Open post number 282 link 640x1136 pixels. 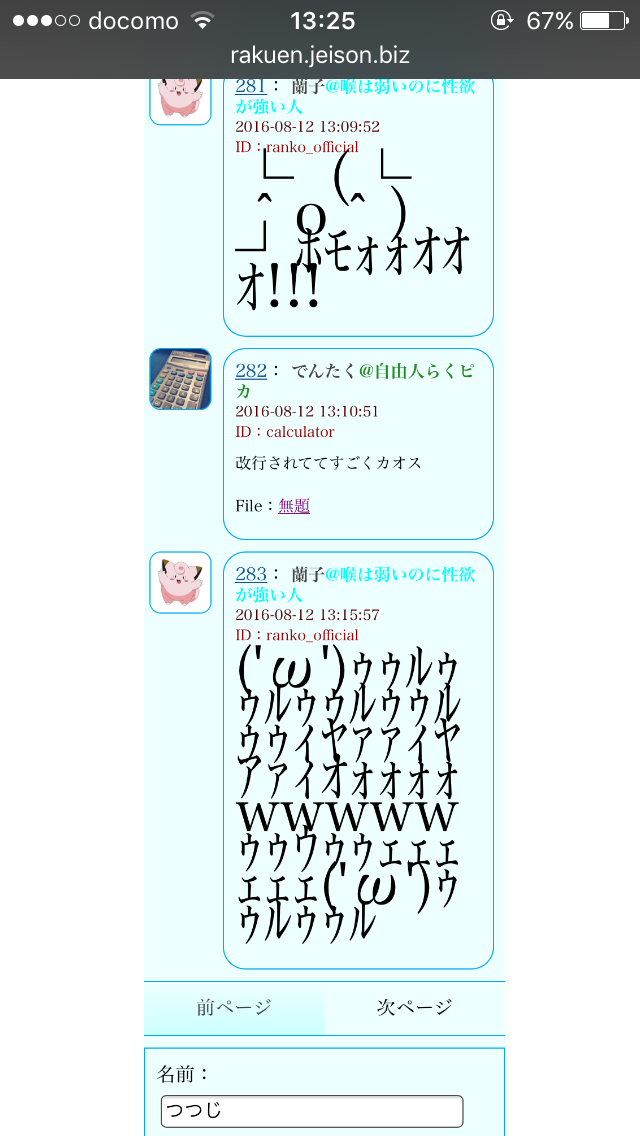point(251,371)
